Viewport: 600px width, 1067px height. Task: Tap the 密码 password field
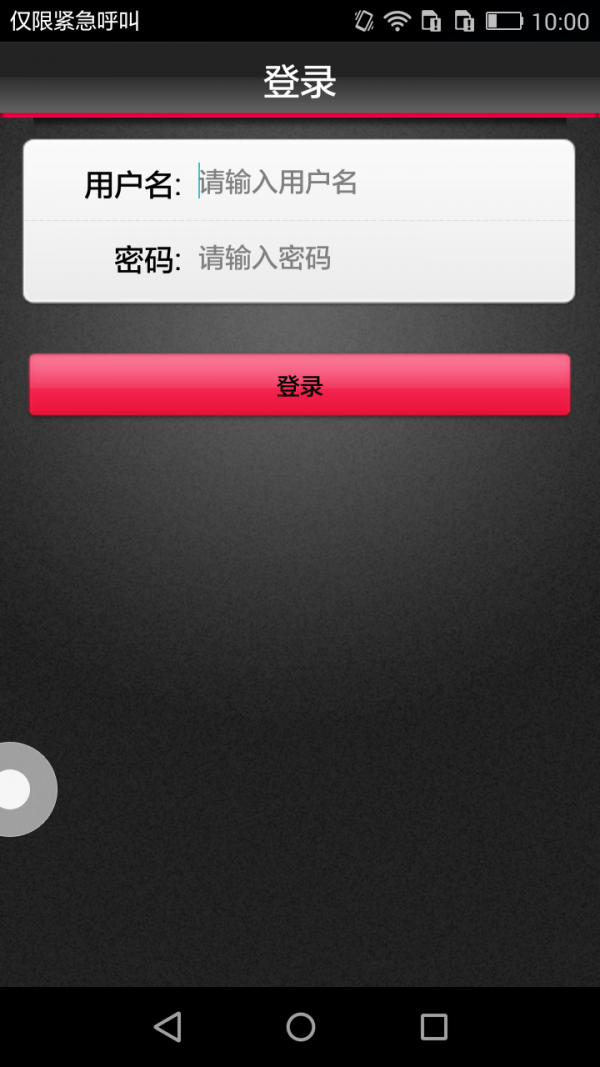380,259
